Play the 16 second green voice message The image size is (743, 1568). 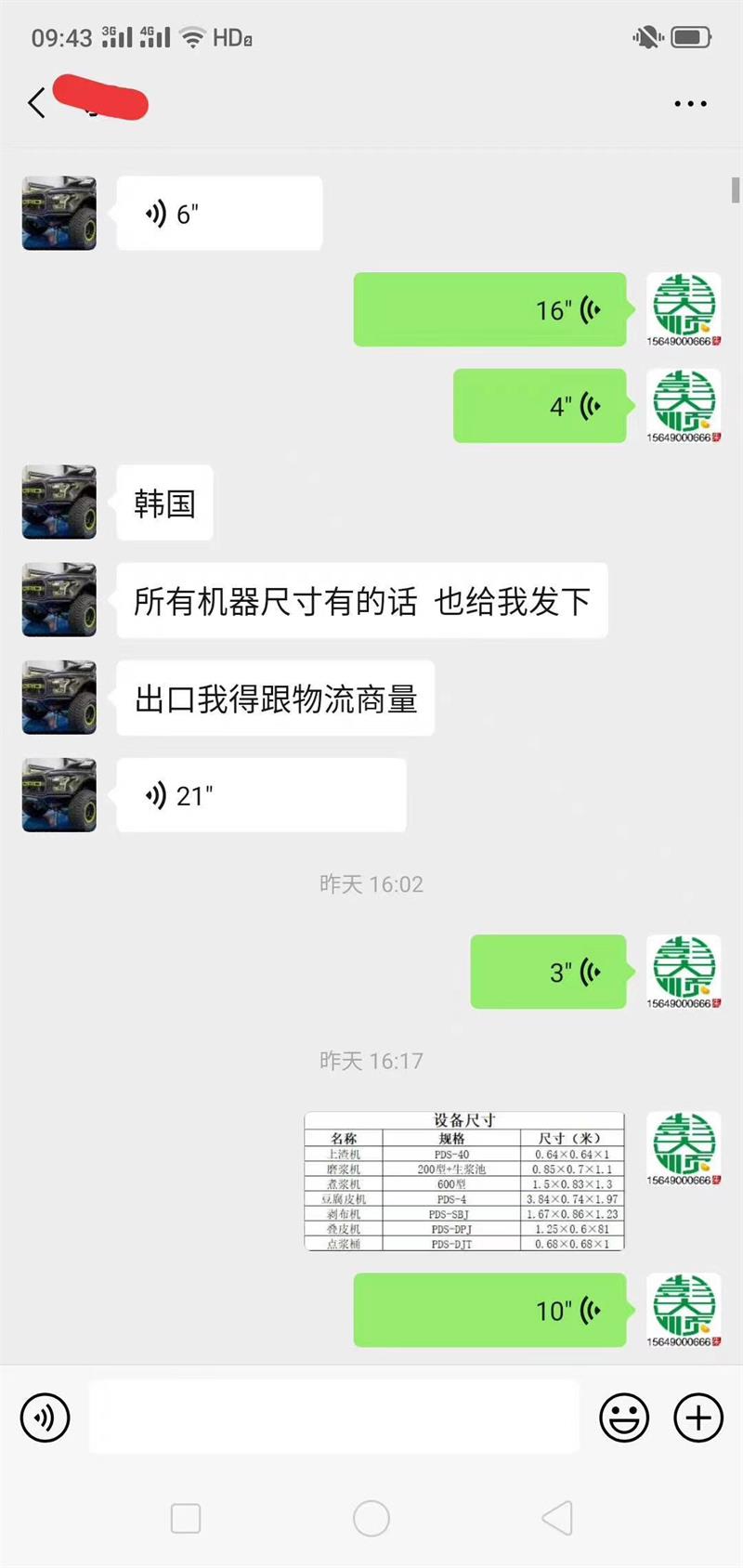489,309
